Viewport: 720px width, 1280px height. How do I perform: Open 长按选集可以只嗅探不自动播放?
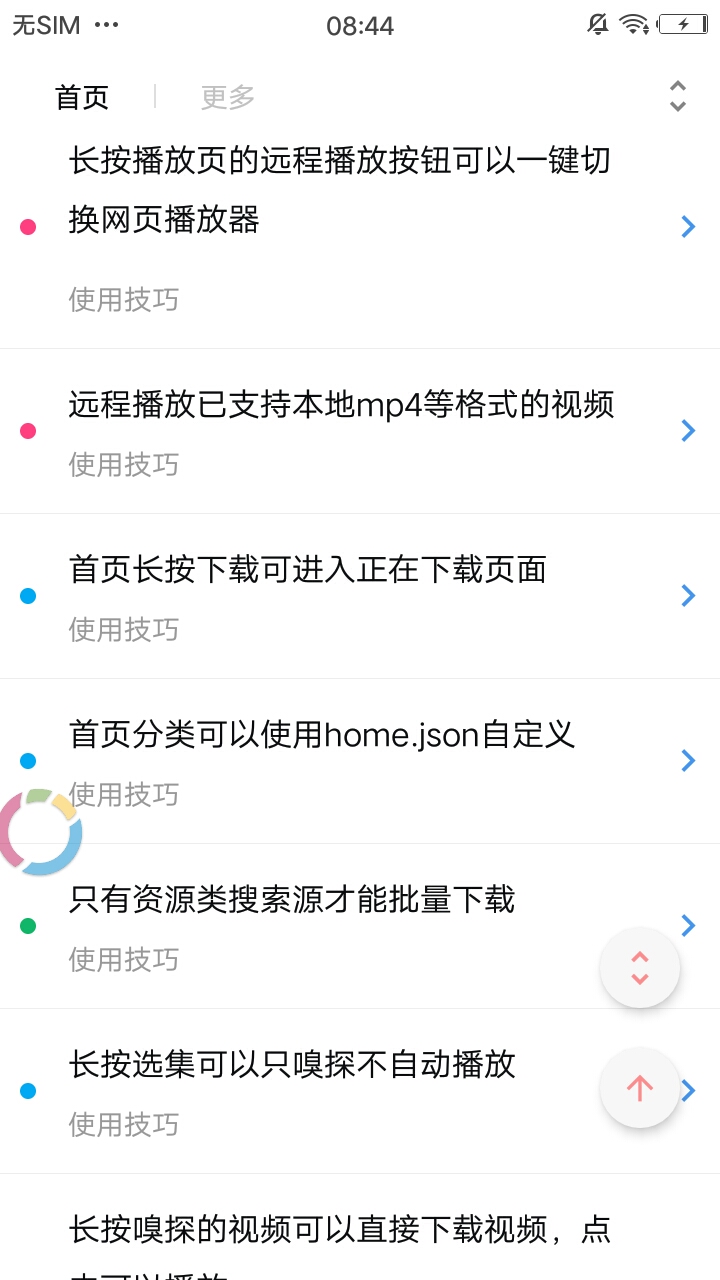pos(360,1091)
